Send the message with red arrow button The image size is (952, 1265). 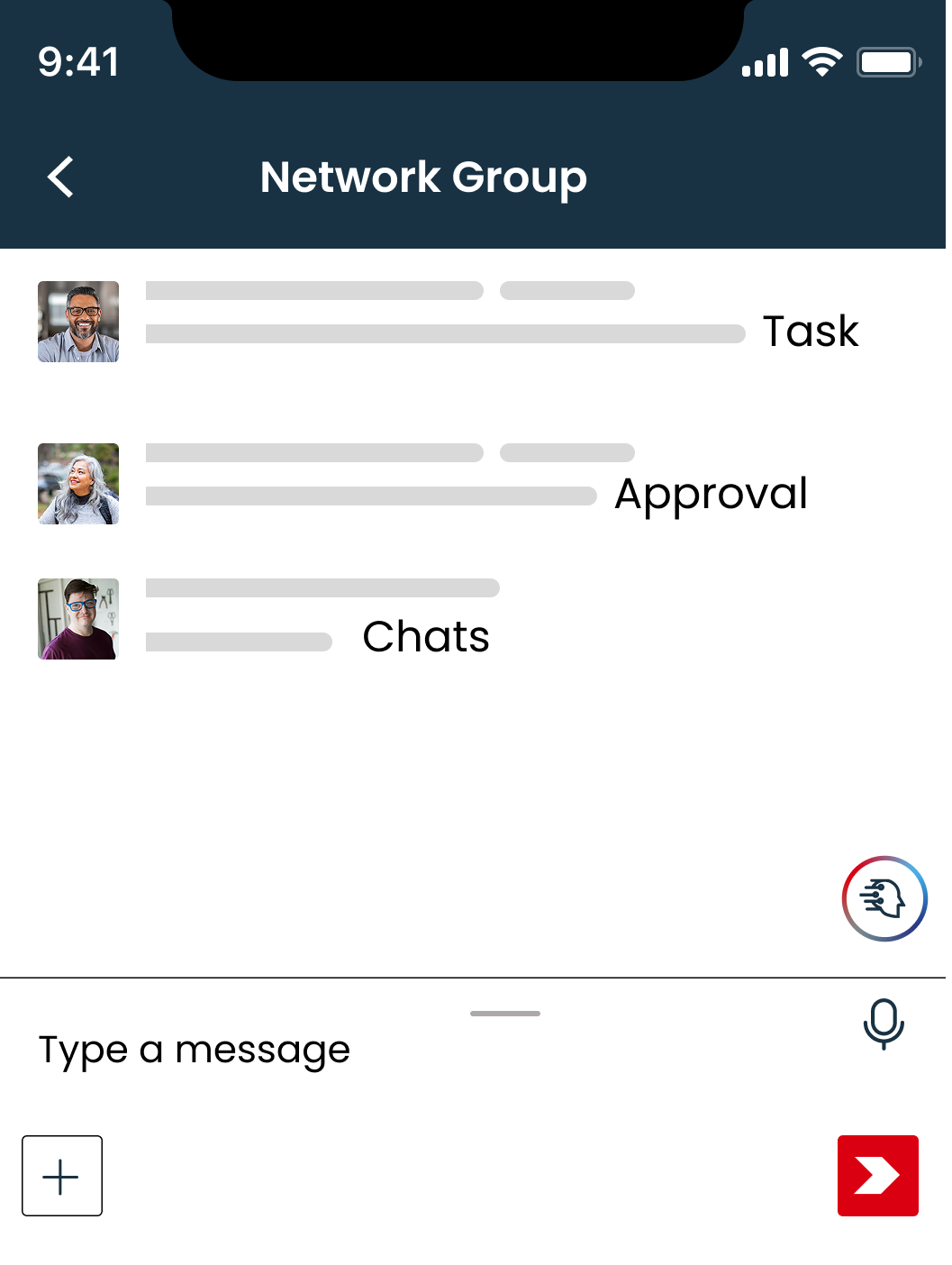point(877,1176)
